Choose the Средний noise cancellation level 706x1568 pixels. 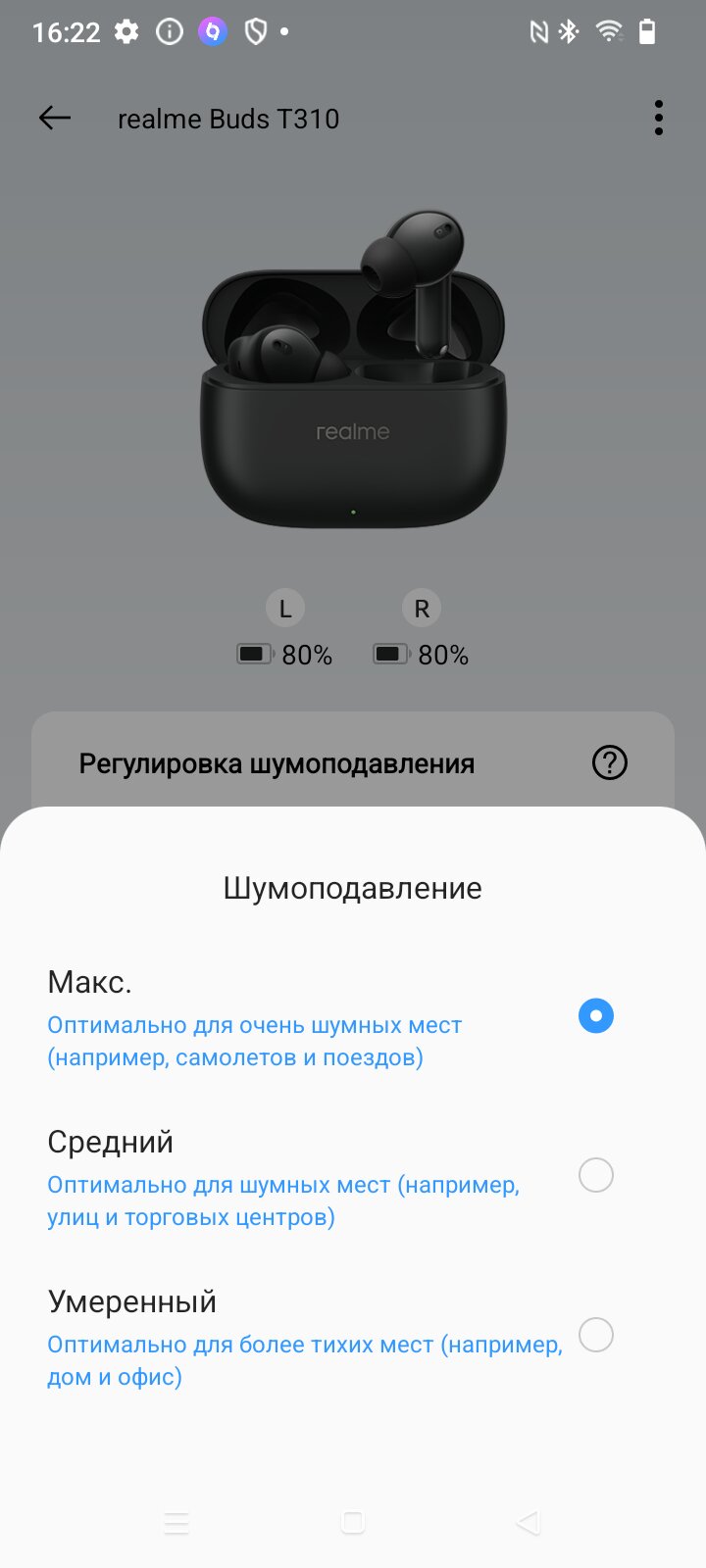point(353,1176)
